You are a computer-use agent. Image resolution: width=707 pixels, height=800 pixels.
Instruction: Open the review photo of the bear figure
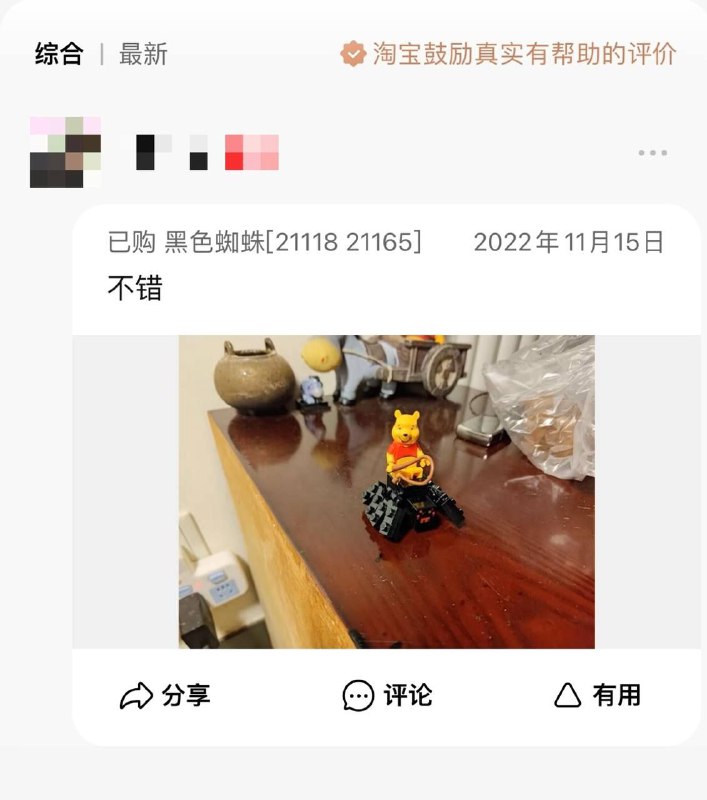coord(386,491)
